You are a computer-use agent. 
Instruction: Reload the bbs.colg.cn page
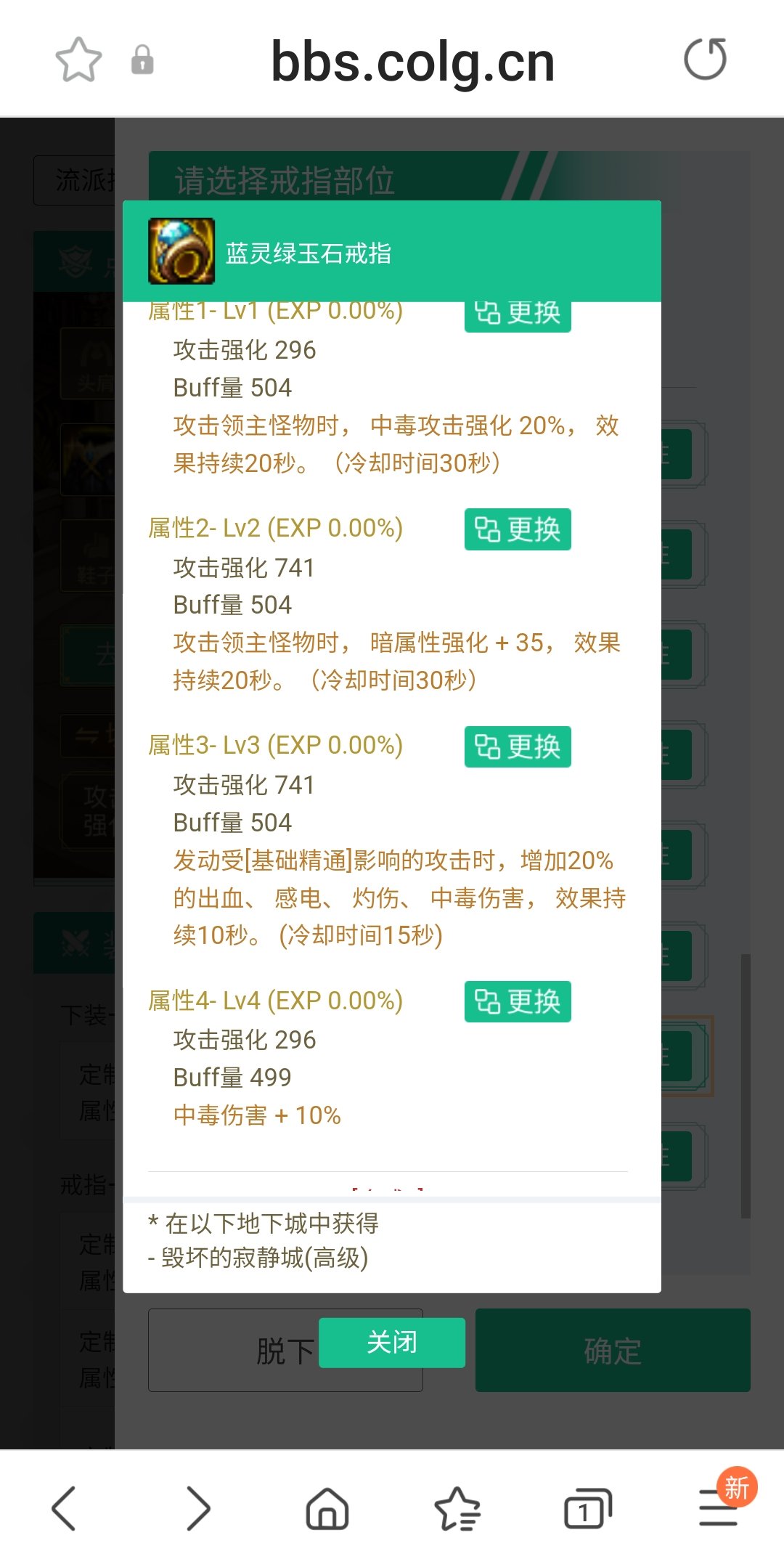(705, 59)
